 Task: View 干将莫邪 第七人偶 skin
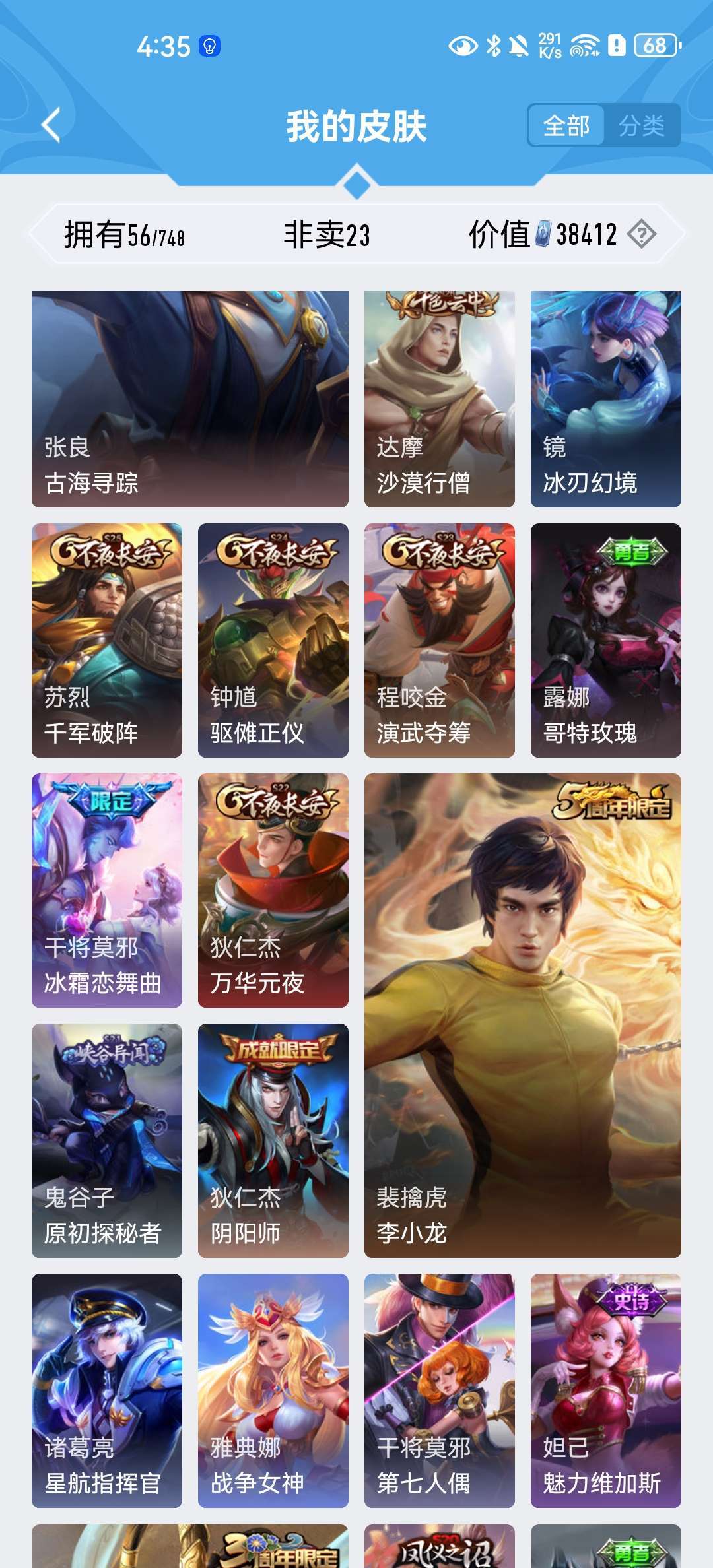439,1390
